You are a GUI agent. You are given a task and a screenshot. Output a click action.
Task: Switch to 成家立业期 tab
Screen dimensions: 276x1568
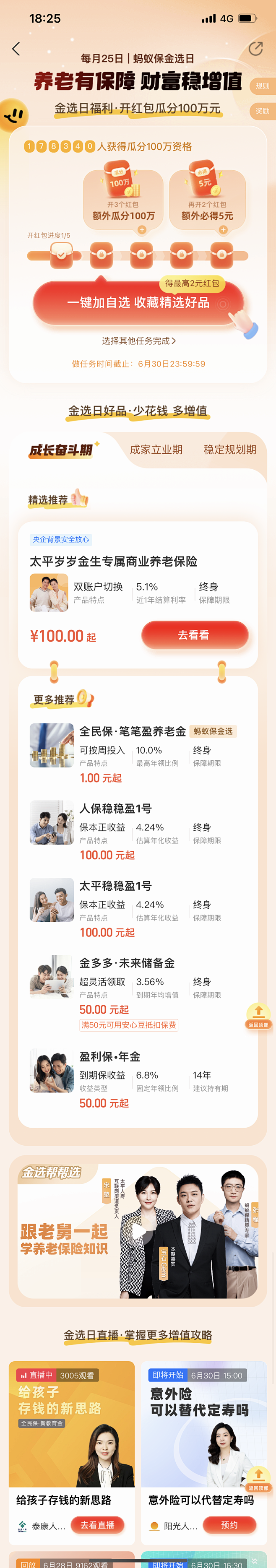[156, 450]
